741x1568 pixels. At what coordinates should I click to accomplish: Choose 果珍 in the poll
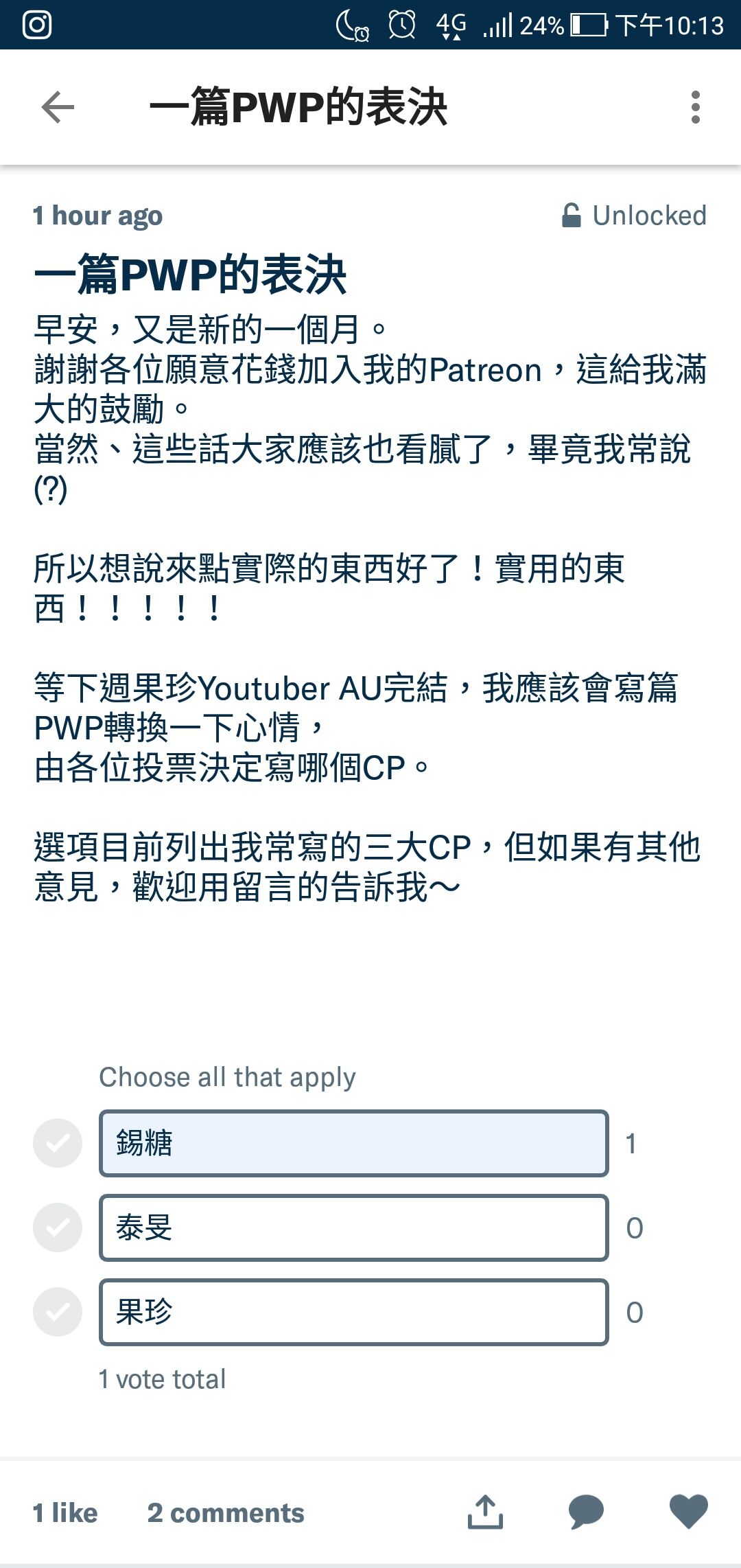click(354, 1312)
